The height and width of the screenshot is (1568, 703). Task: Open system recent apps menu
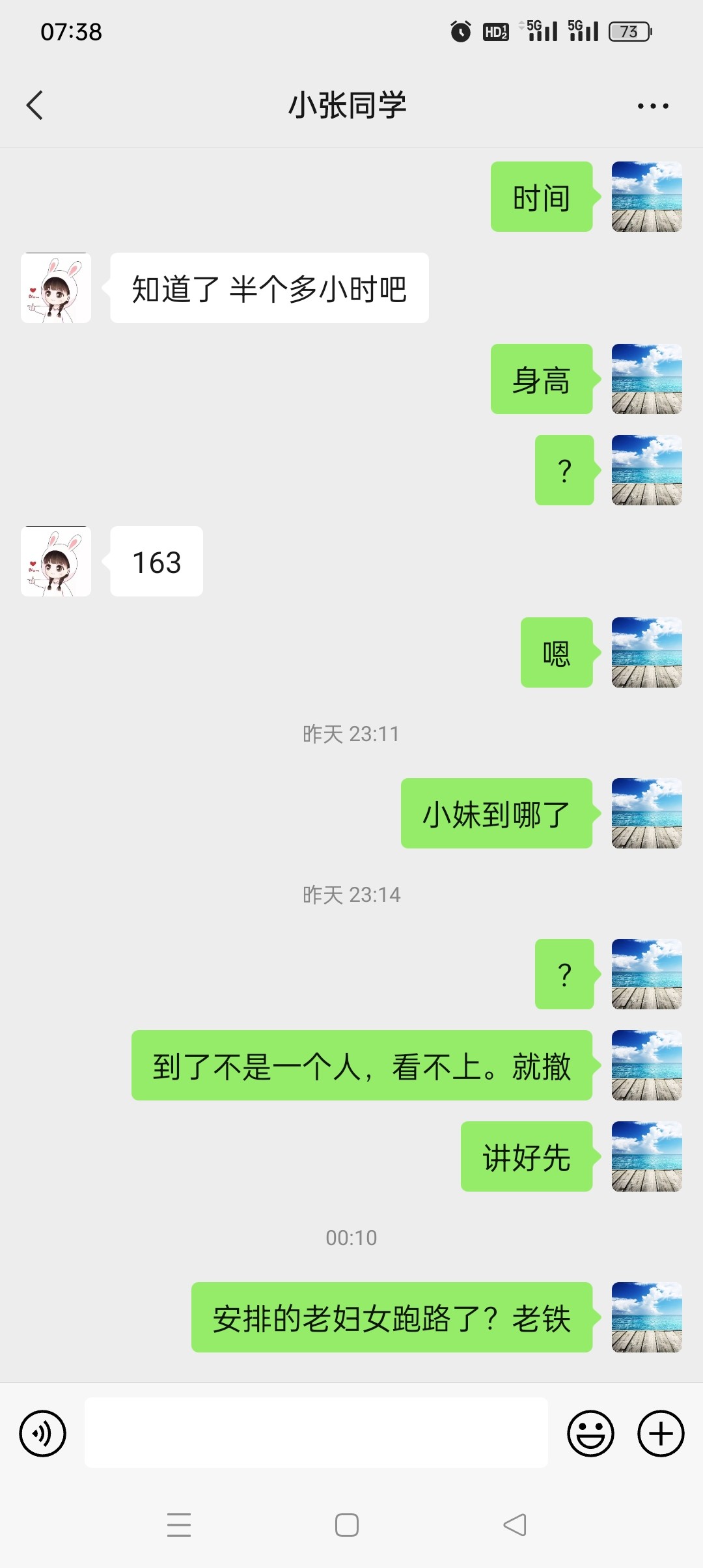(179, 1525)
